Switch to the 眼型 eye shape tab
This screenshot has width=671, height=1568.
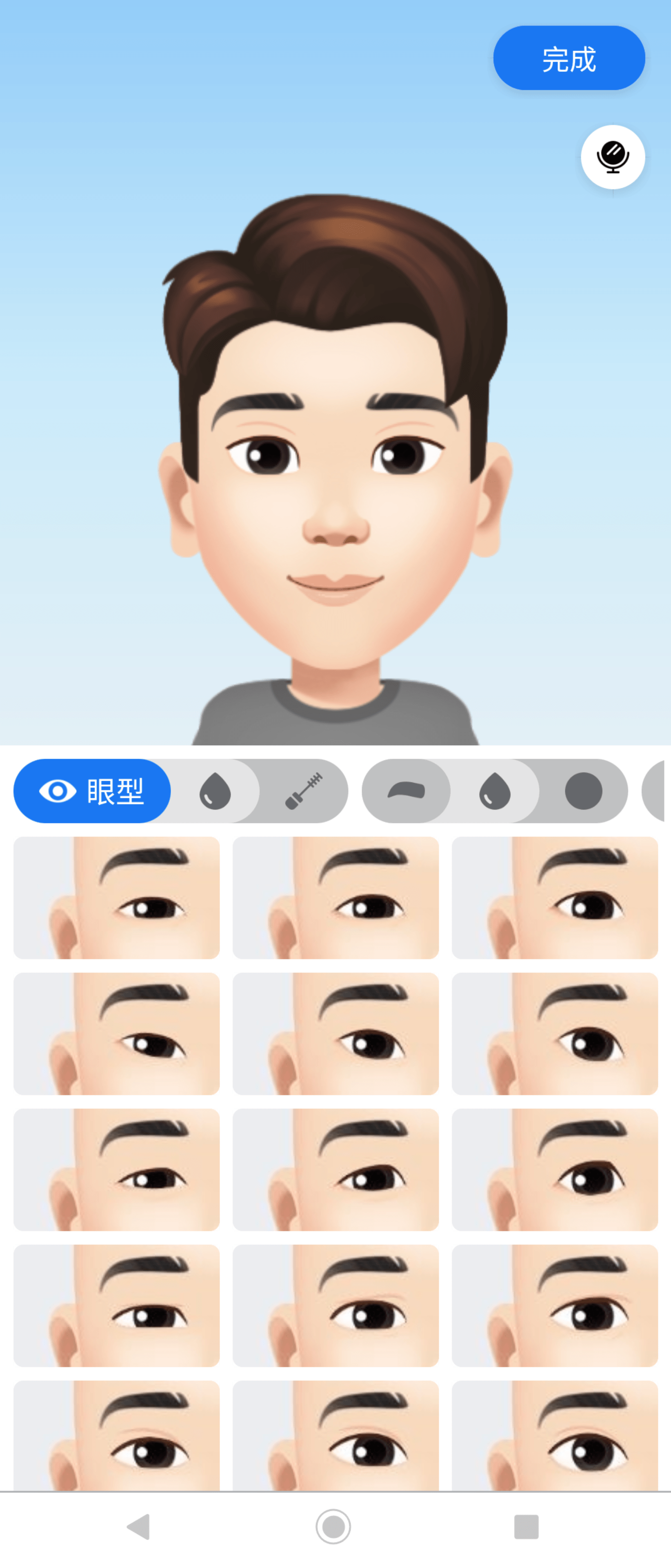pos(92,791)
